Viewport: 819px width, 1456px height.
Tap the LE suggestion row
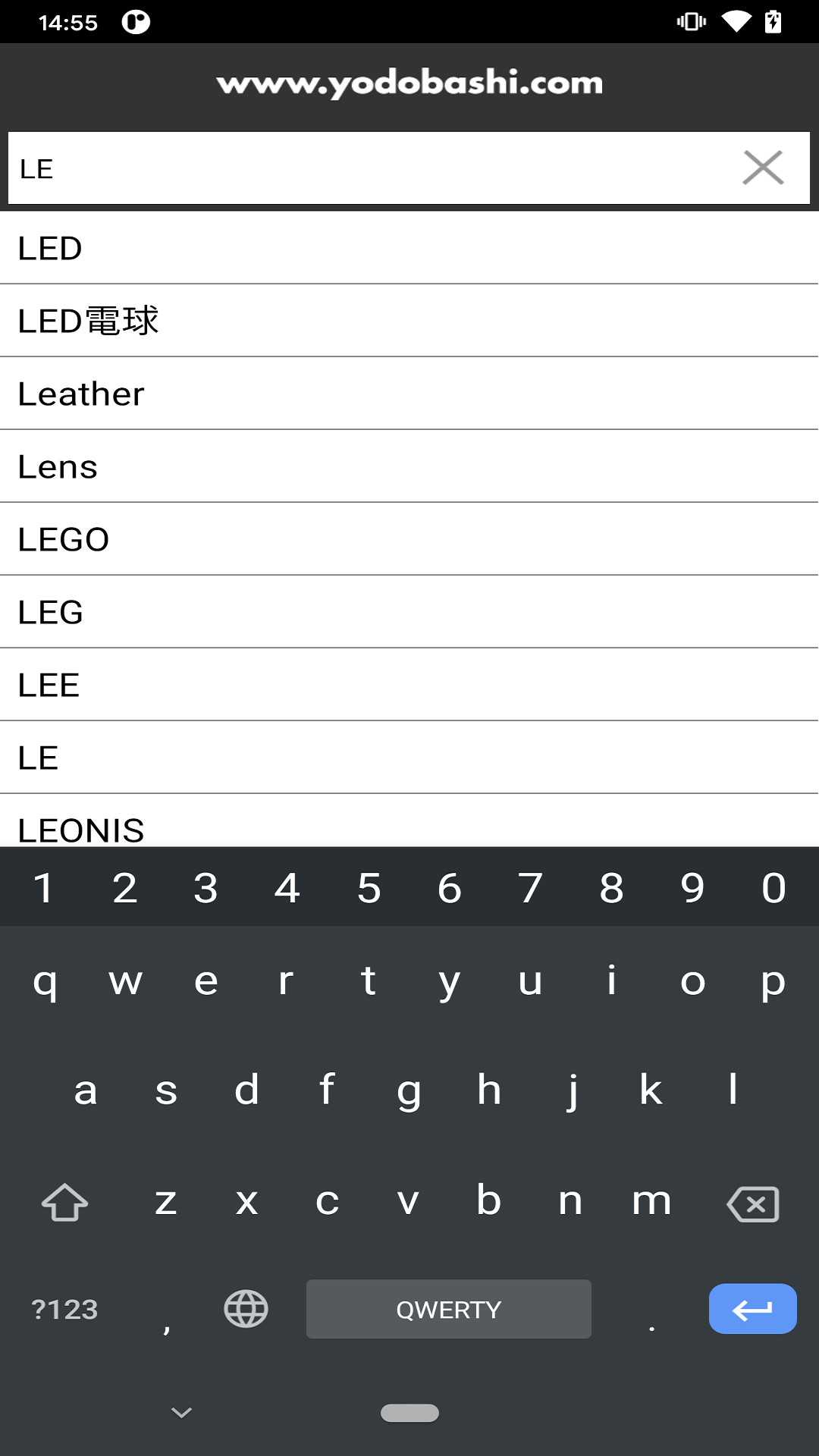409,758
